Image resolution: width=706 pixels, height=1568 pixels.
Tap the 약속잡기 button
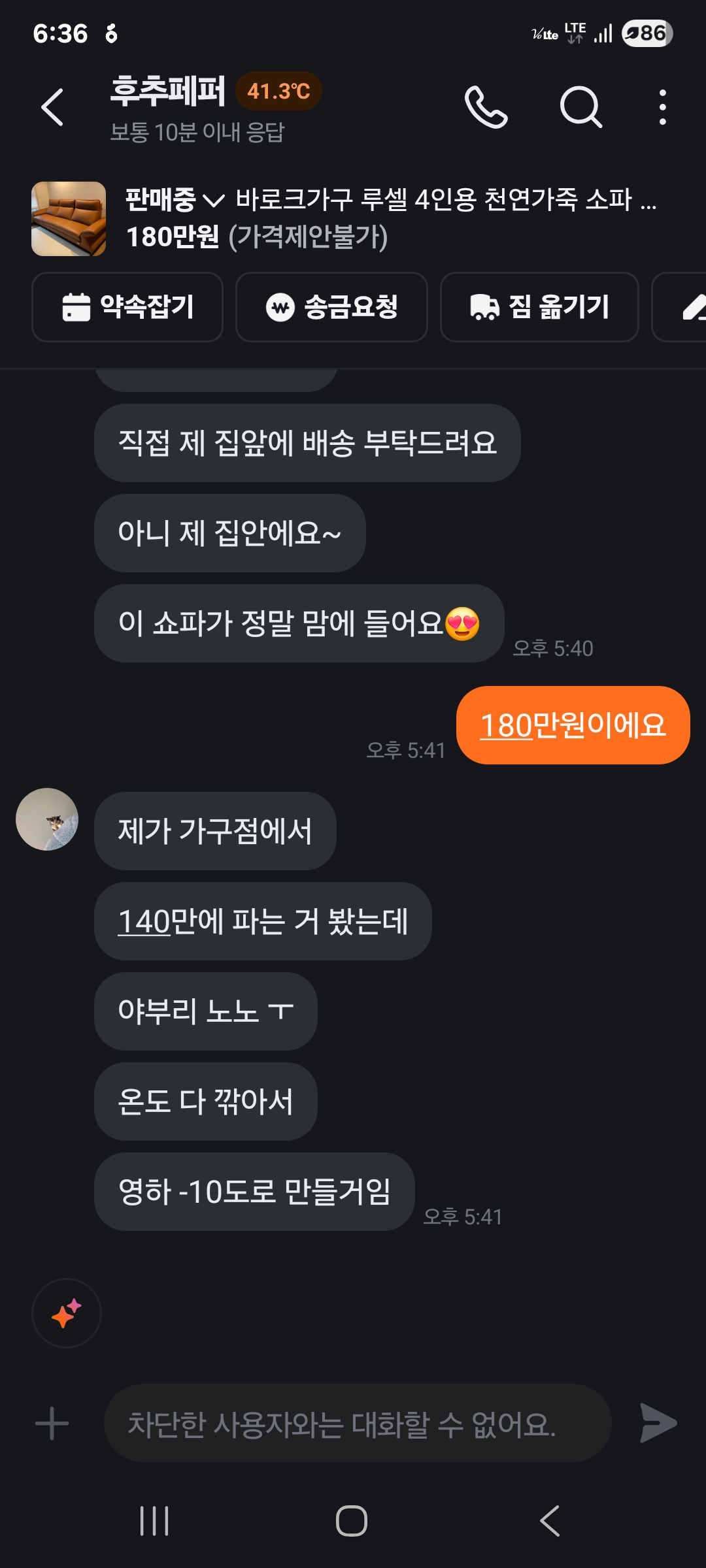[127, 307]
